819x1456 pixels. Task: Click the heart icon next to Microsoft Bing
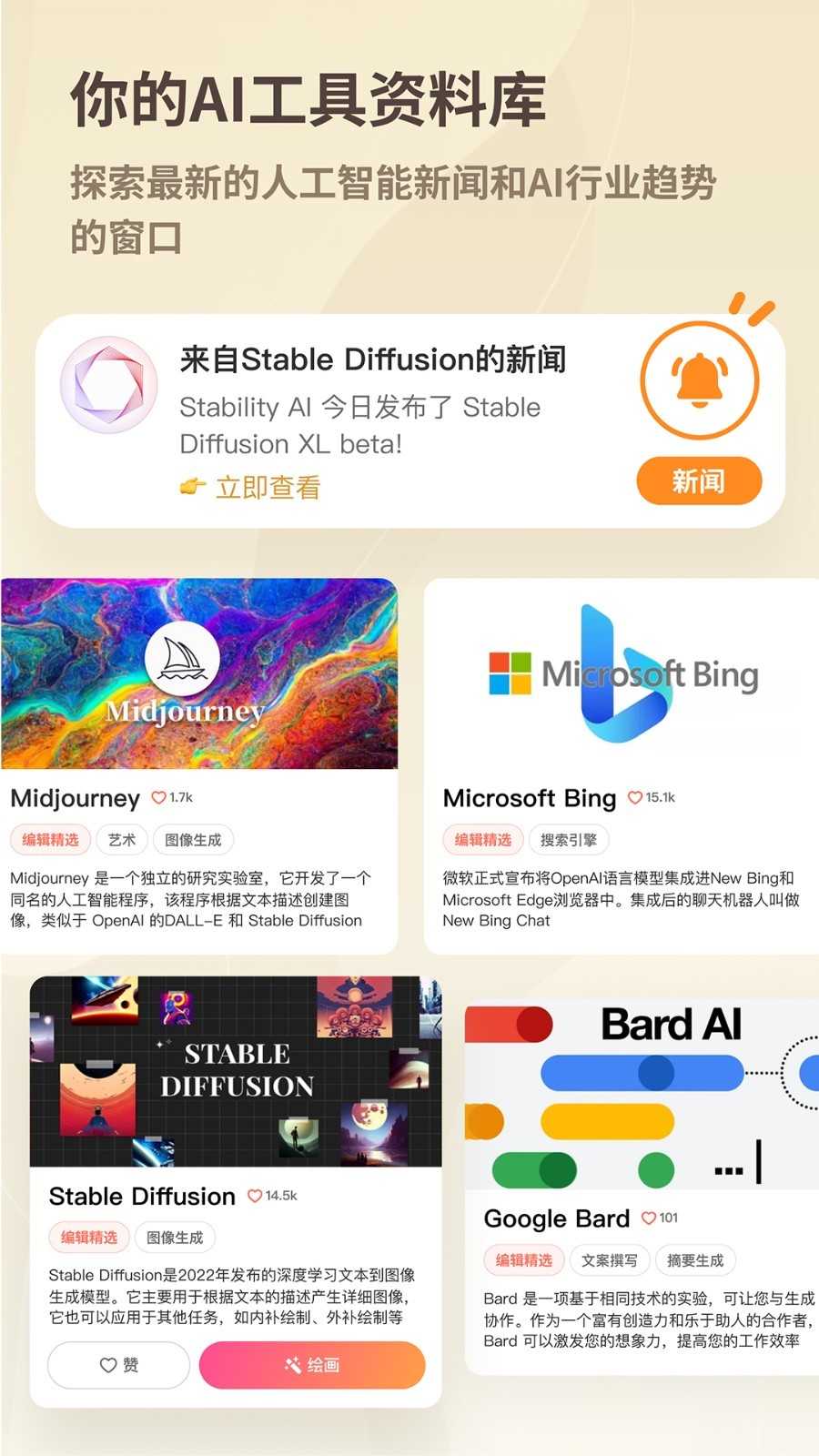(634, 798)
